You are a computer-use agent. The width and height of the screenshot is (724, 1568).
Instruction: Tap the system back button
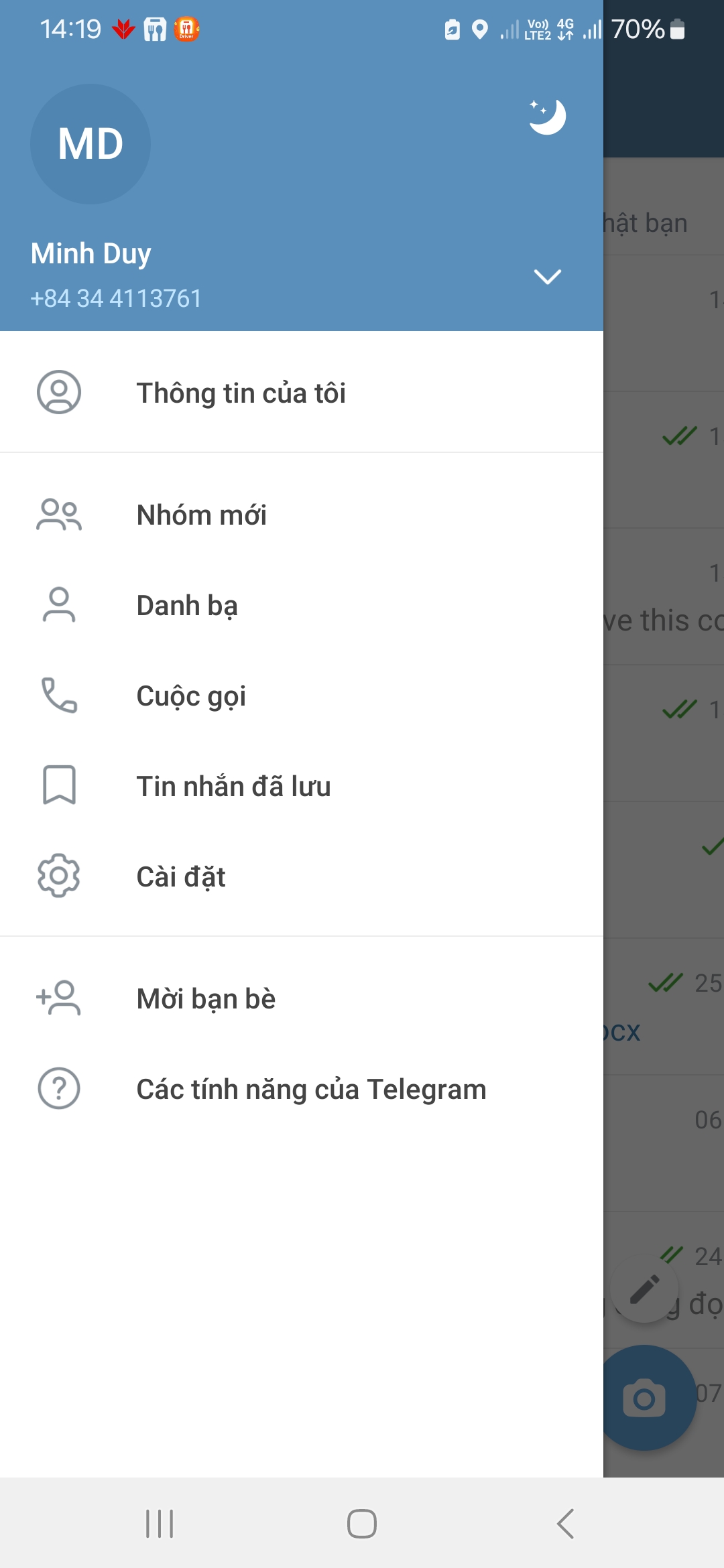point(565,1524)
